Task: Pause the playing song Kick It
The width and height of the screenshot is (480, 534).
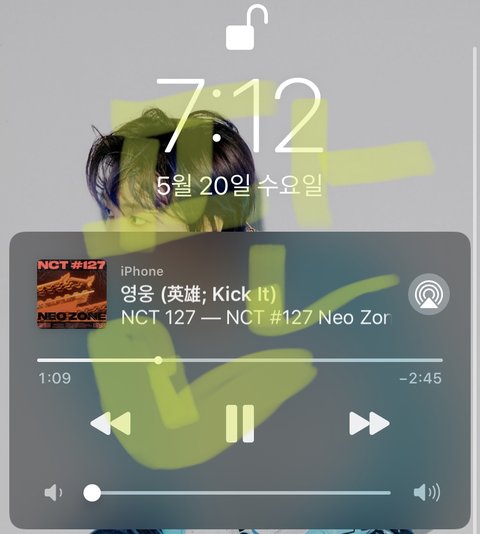Action: 240,424
